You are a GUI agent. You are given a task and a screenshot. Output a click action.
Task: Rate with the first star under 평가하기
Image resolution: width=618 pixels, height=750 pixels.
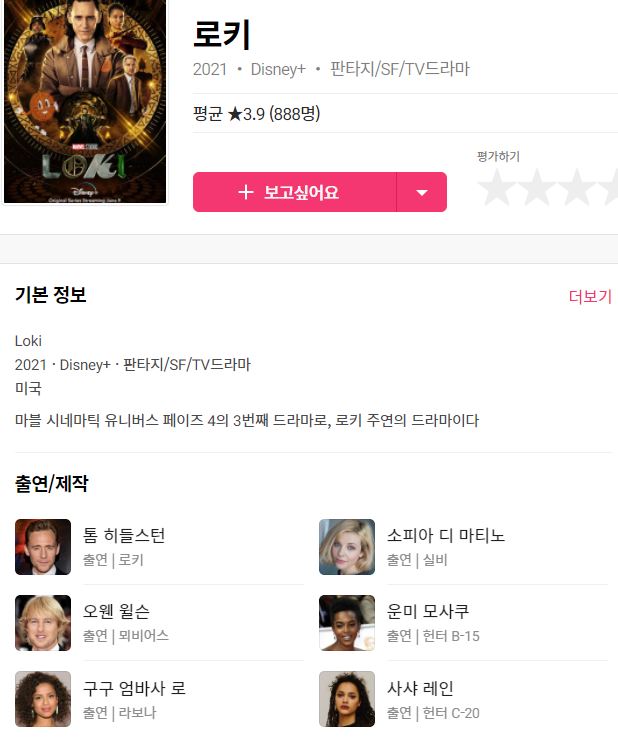coord(497,188)
